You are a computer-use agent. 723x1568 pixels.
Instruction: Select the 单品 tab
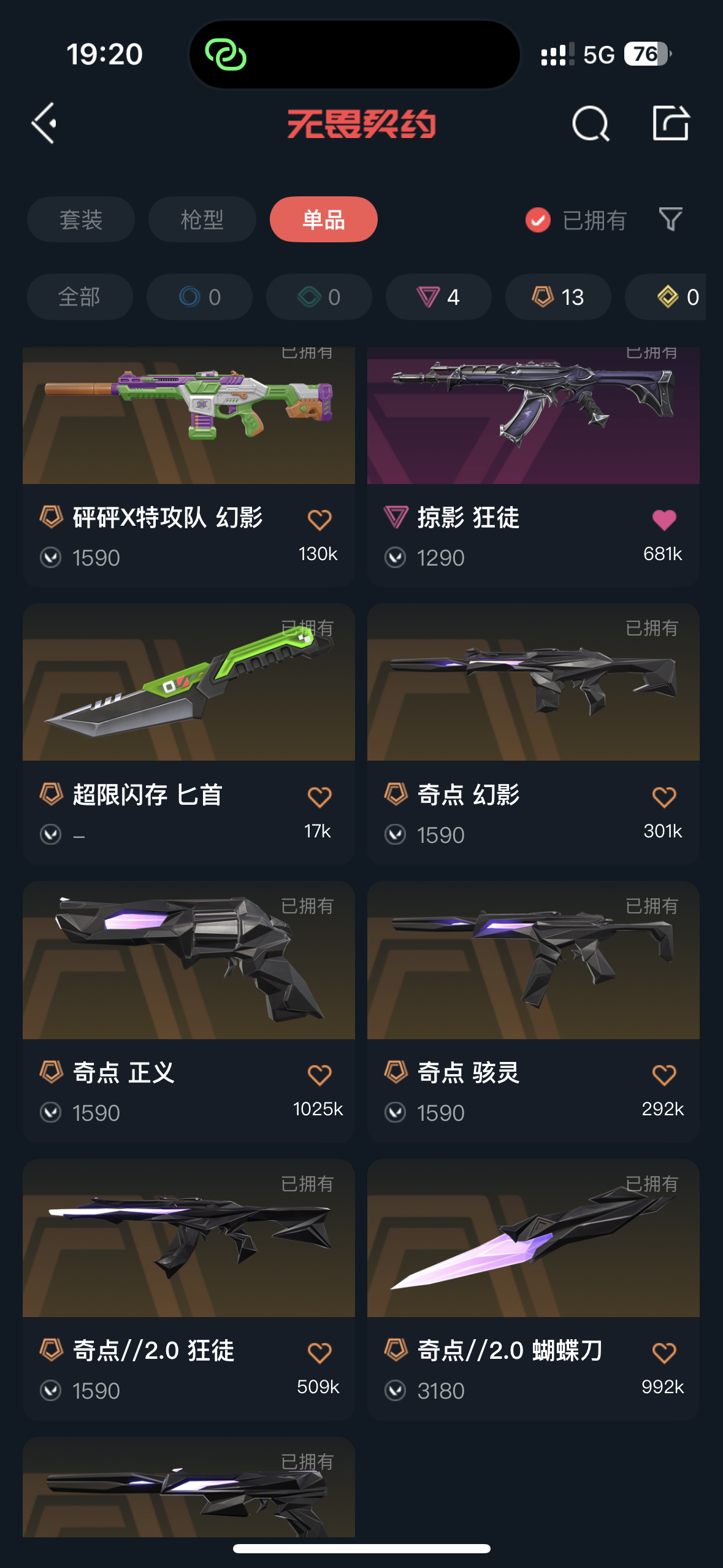coord(323,220)
